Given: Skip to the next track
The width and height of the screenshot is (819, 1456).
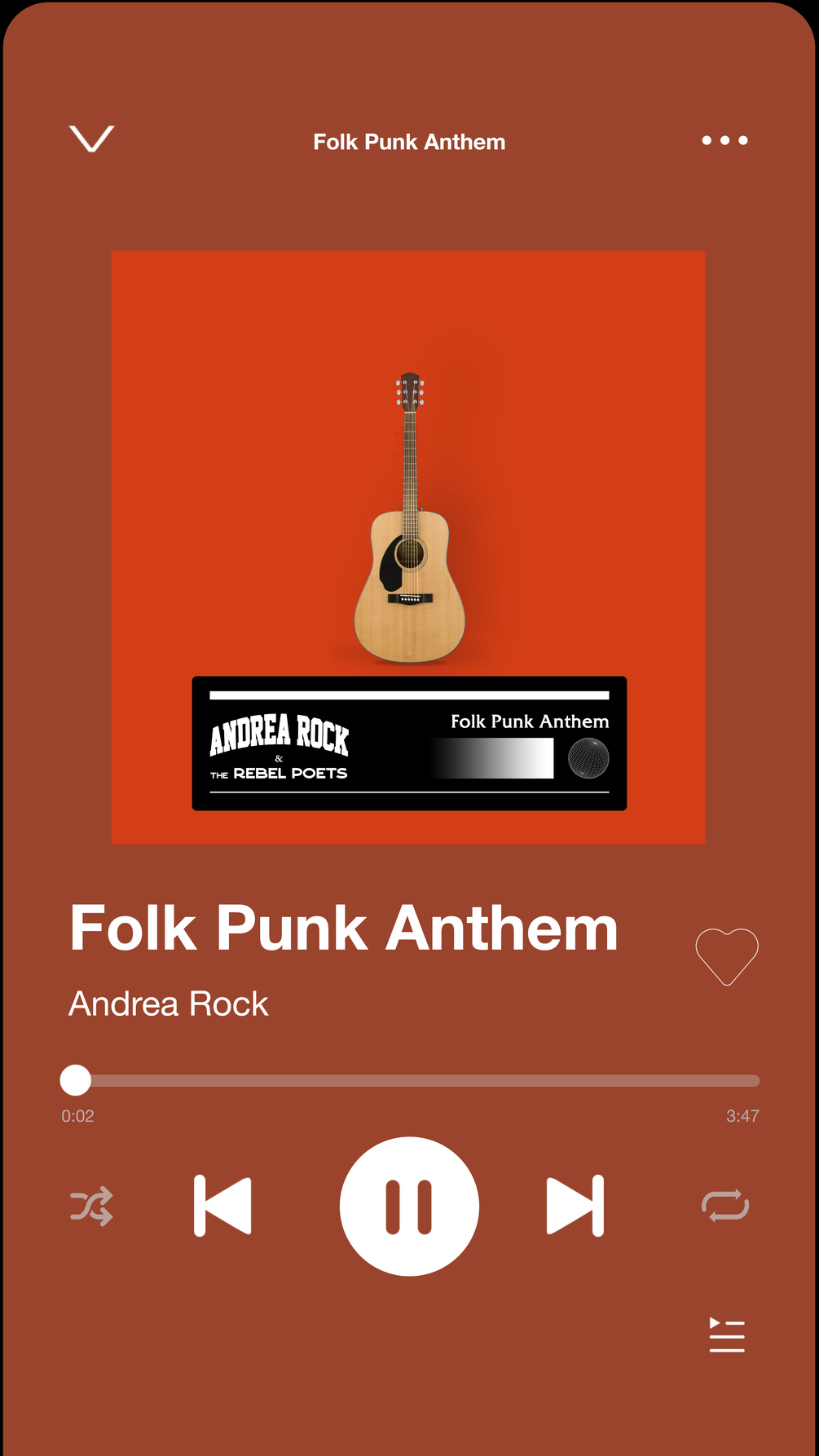Looking at the screenshot, I should (575, 1206).
